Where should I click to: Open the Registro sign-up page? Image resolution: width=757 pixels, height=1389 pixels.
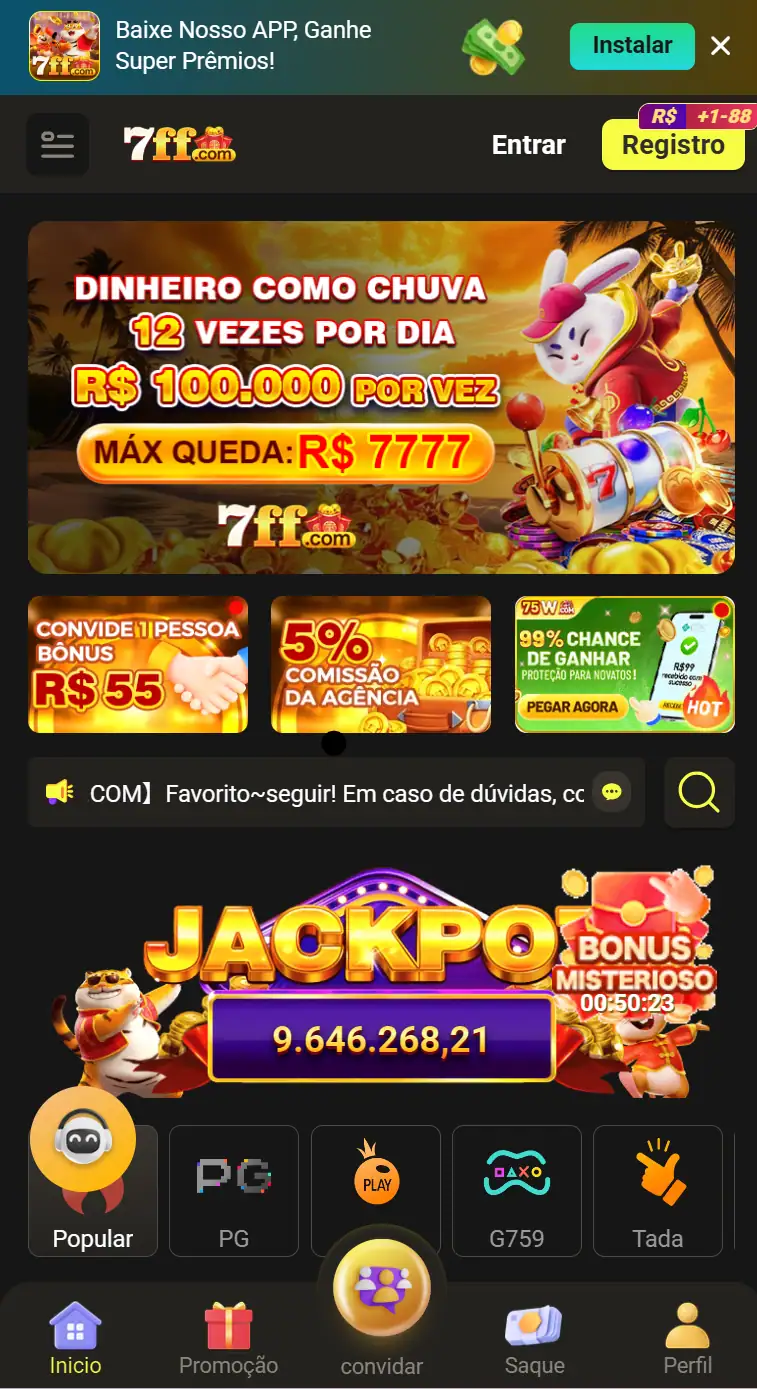[x=673, y=145]
